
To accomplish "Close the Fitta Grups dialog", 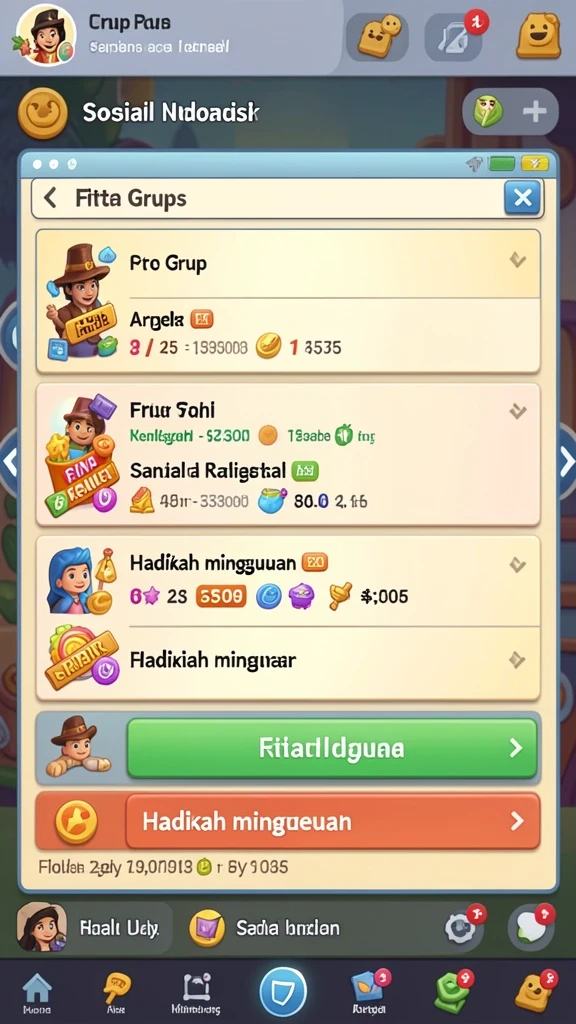I will point(522,197).
